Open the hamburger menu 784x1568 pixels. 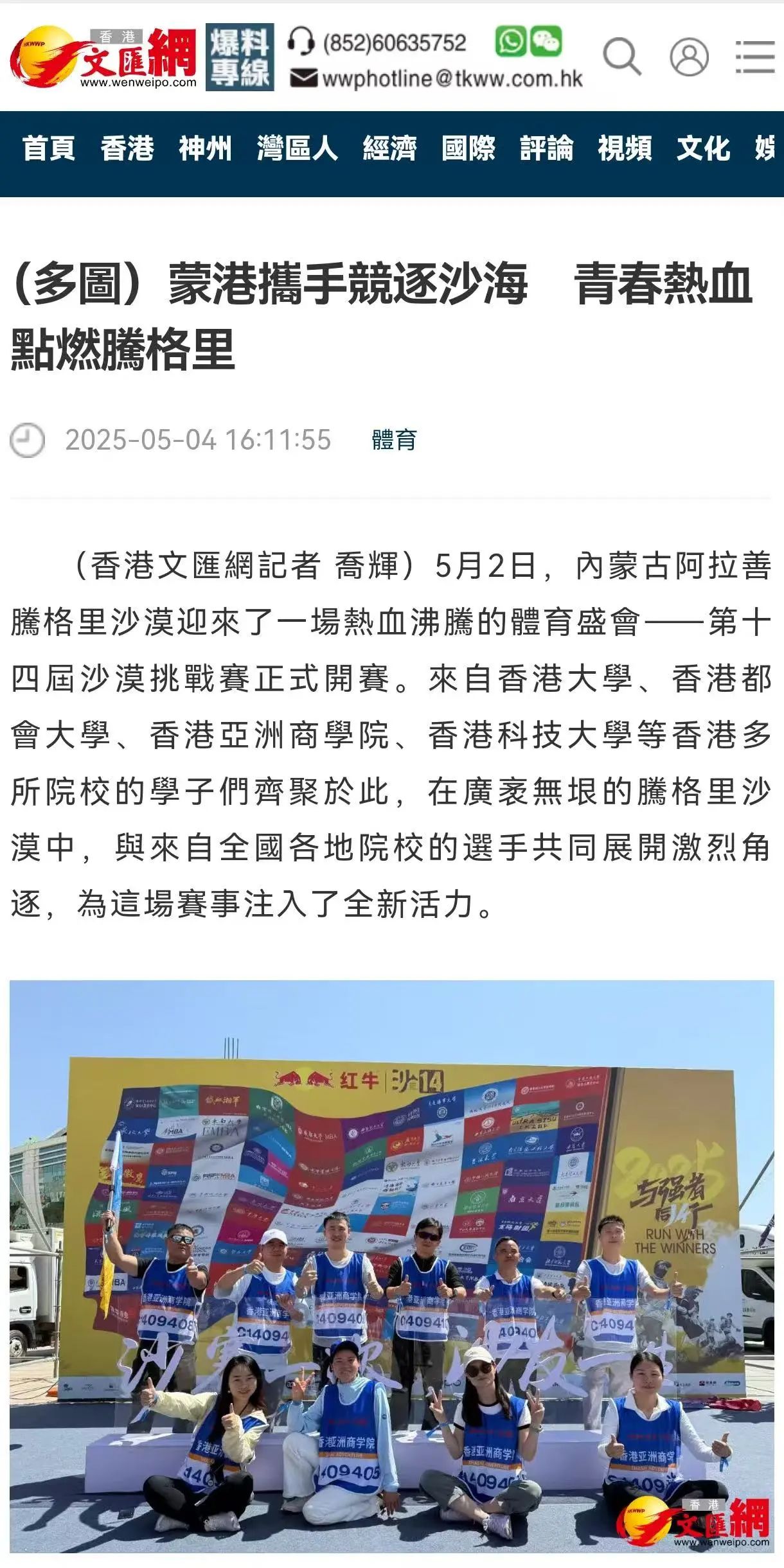(755, 57)
